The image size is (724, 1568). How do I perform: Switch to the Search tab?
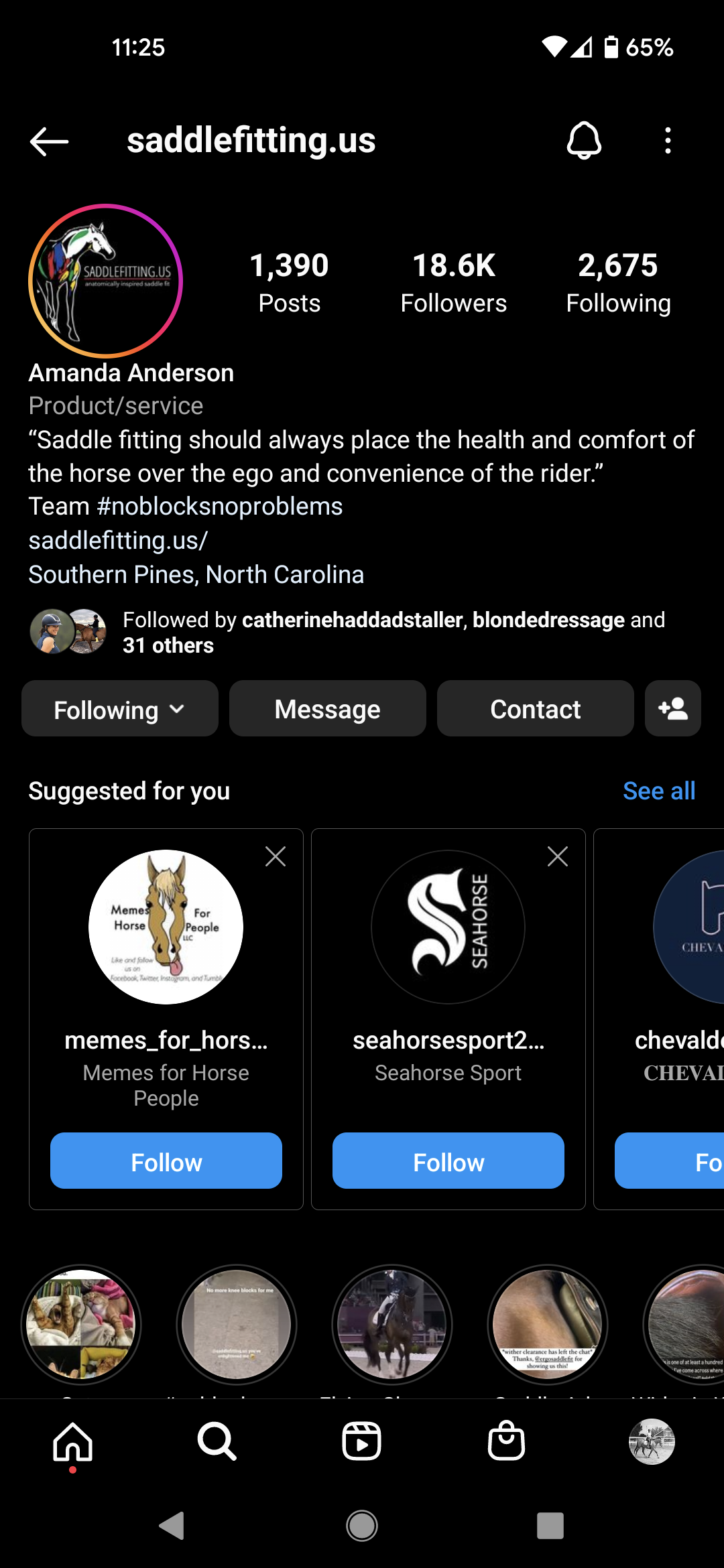(x=217, y=1442)
